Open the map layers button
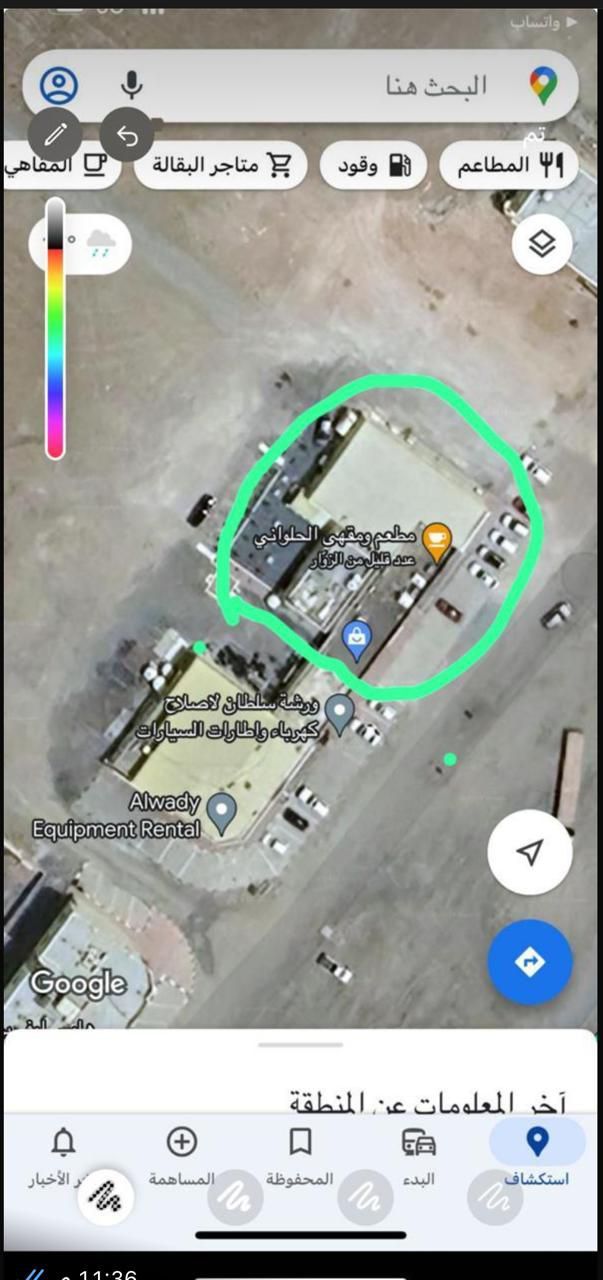 click(x=541, y=243)
